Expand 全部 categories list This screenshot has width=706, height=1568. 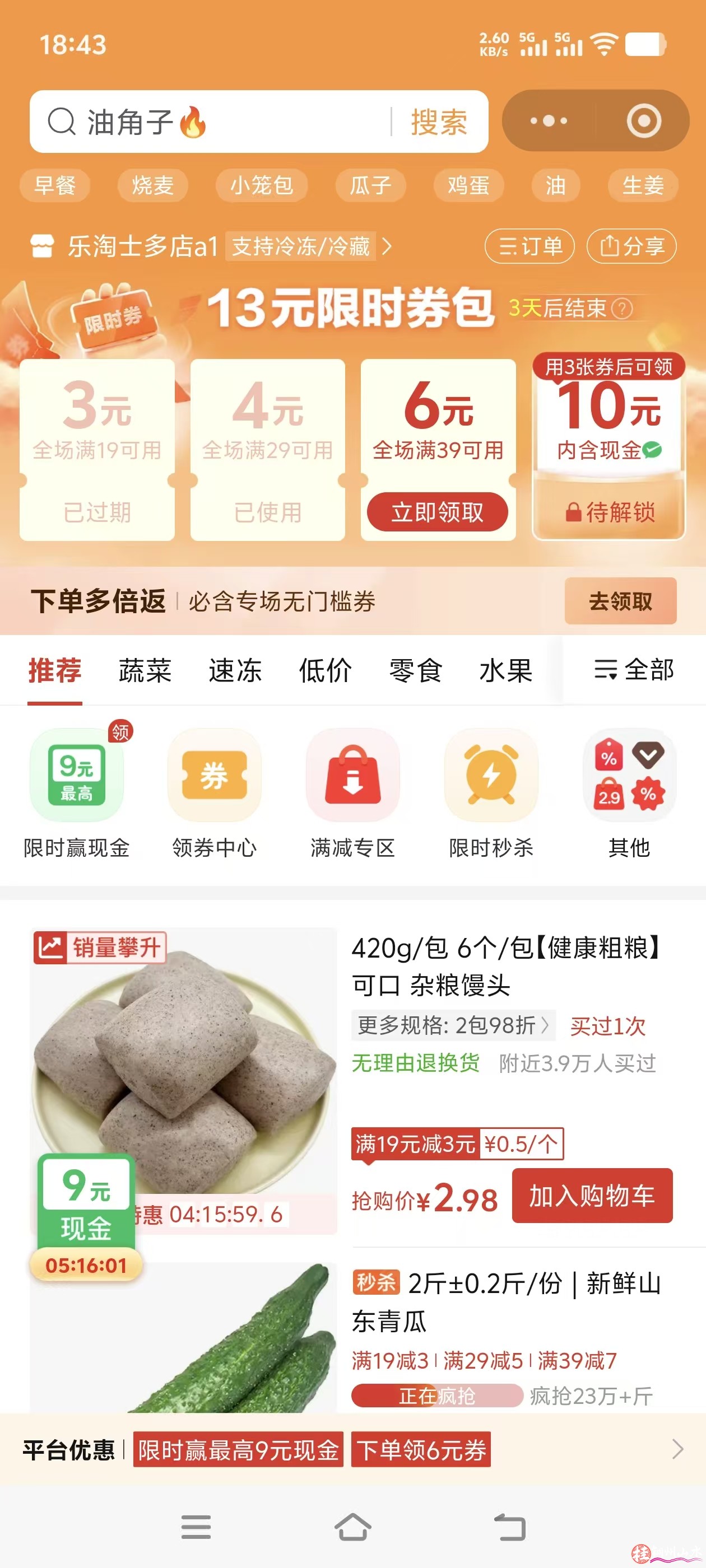(x=634, y=670)
